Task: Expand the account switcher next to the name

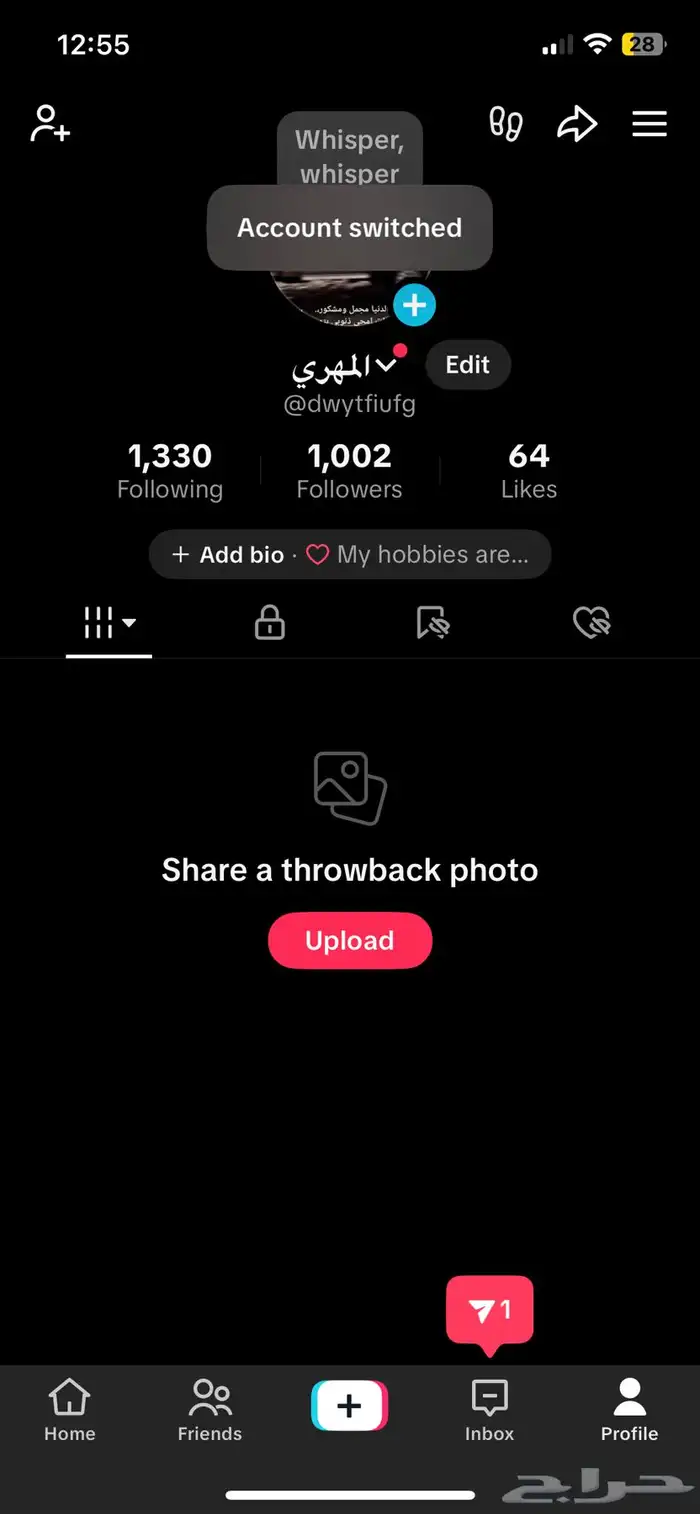Action: pos(385,367)
